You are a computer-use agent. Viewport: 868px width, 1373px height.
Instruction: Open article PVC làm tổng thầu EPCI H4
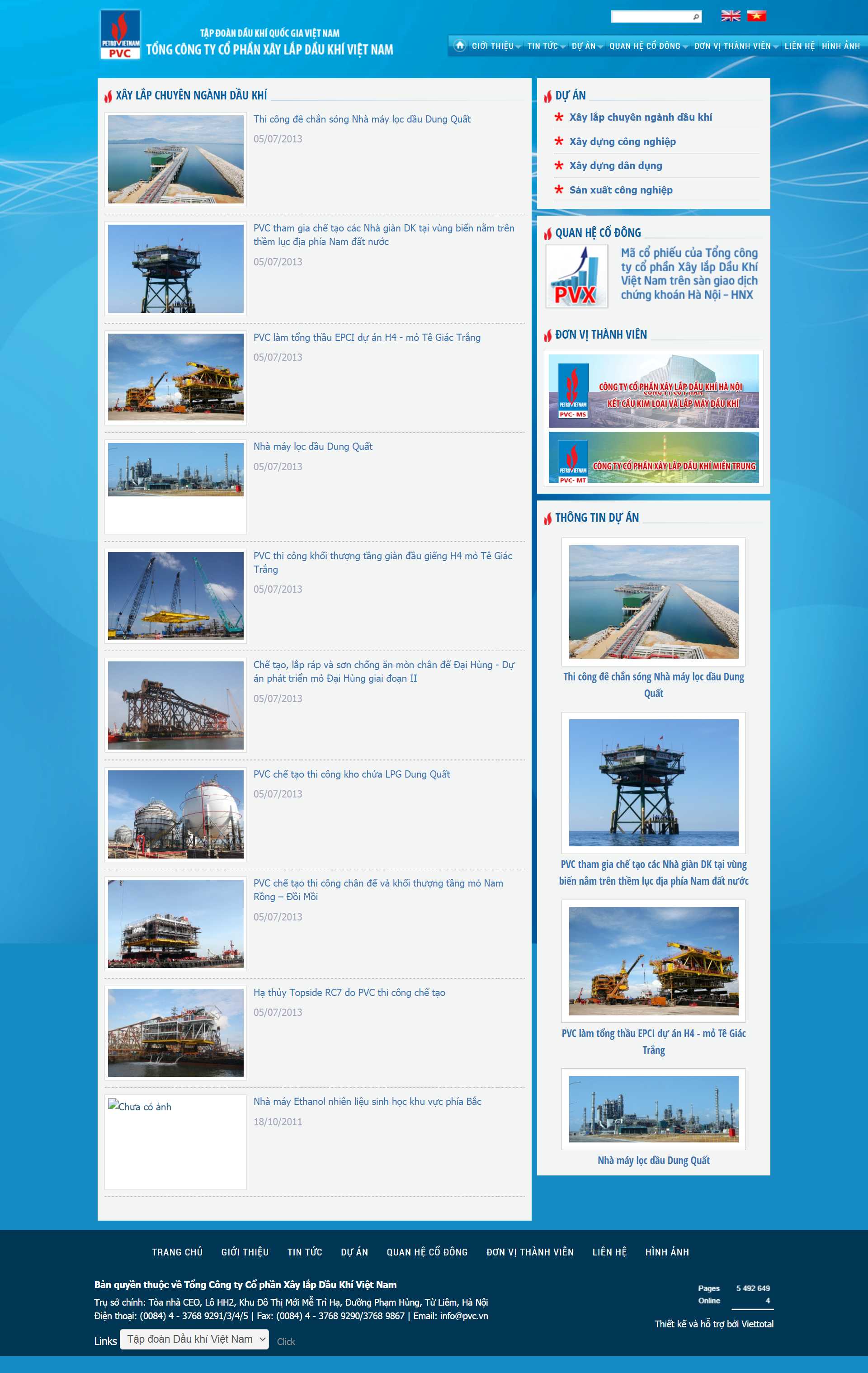[367, 338]
